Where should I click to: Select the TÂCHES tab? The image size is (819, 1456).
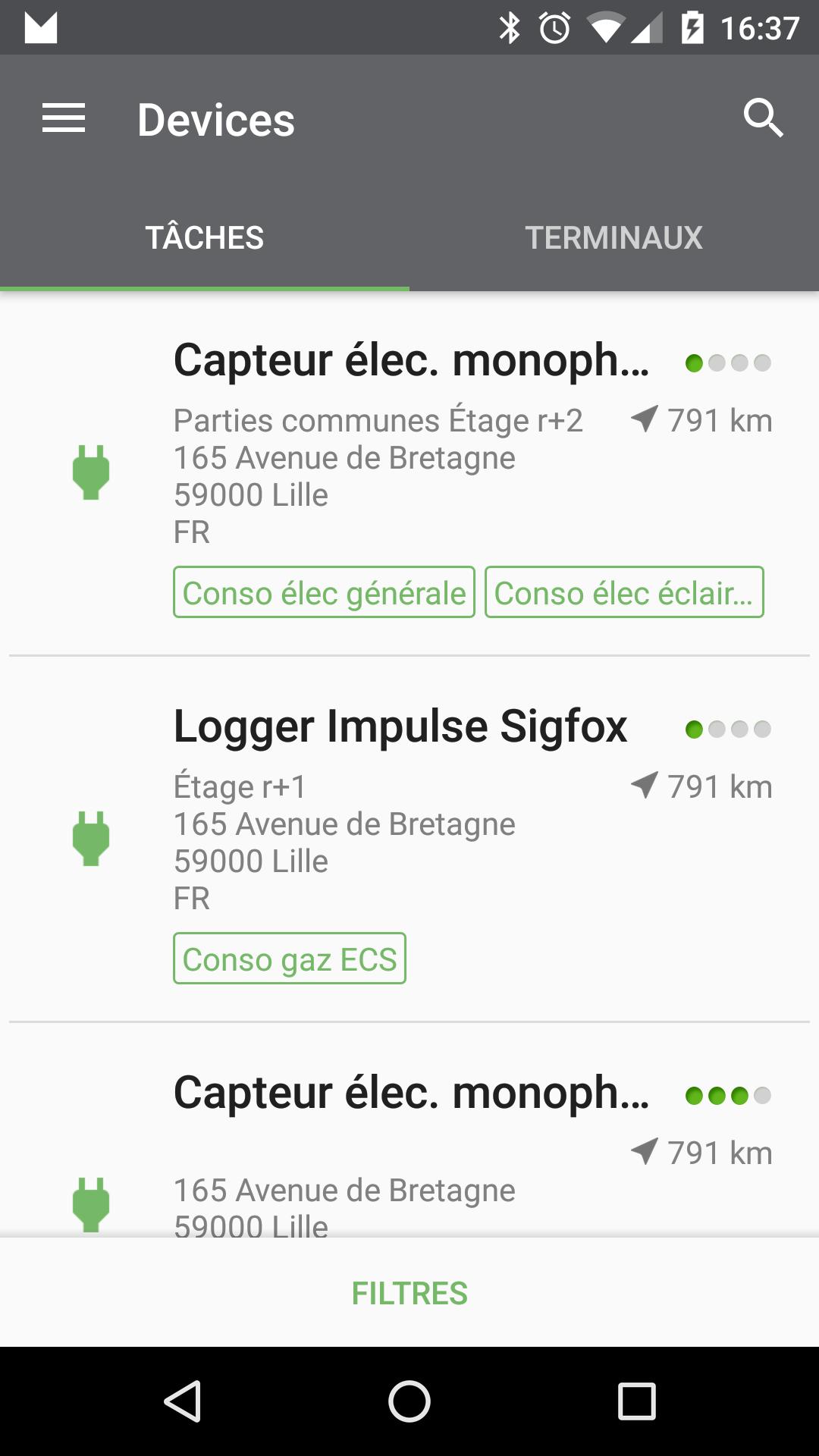[x=205, y=237]
